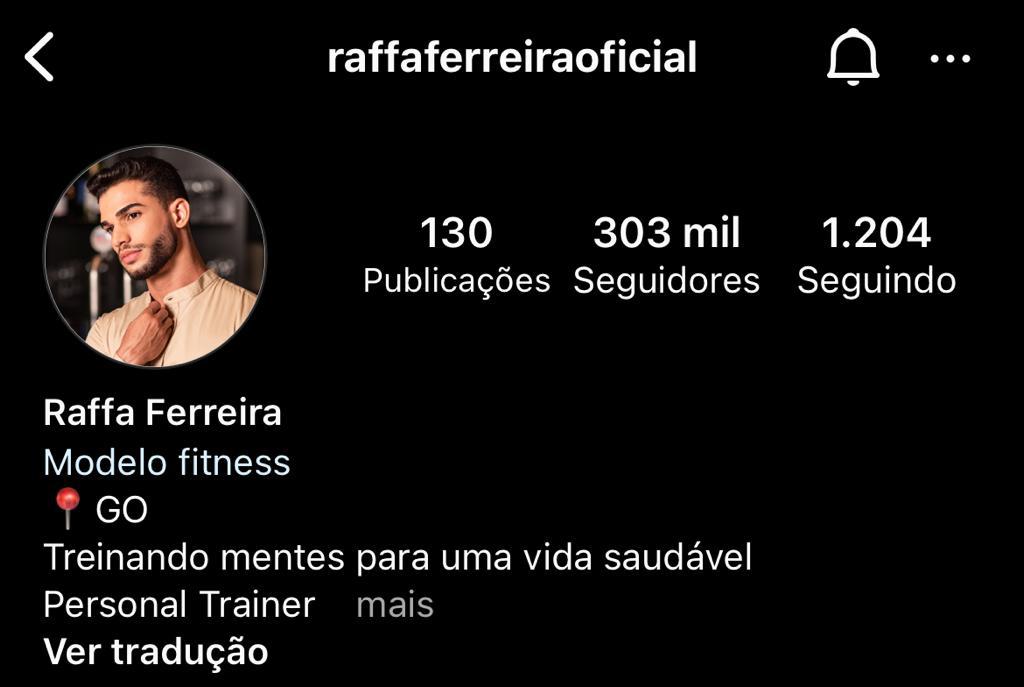Viewport: 1024px width, 687px height.
Task: Tap Ver tradução to translate bio
Action: pyautogui.click(x=156, y=651)
